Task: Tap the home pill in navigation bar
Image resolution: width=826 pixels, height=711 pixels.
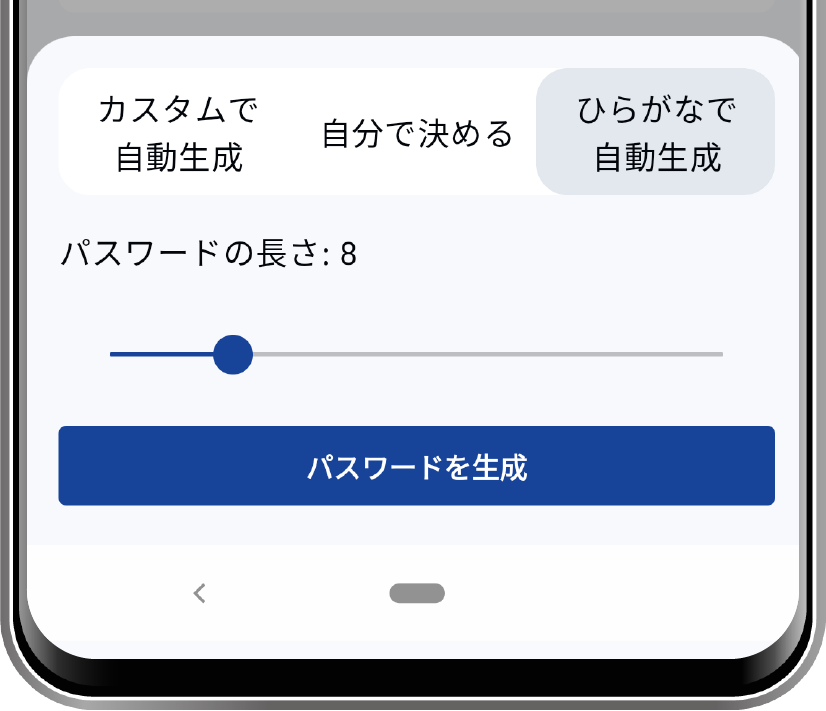Action: pyautogui.click(x=417, y=594)
